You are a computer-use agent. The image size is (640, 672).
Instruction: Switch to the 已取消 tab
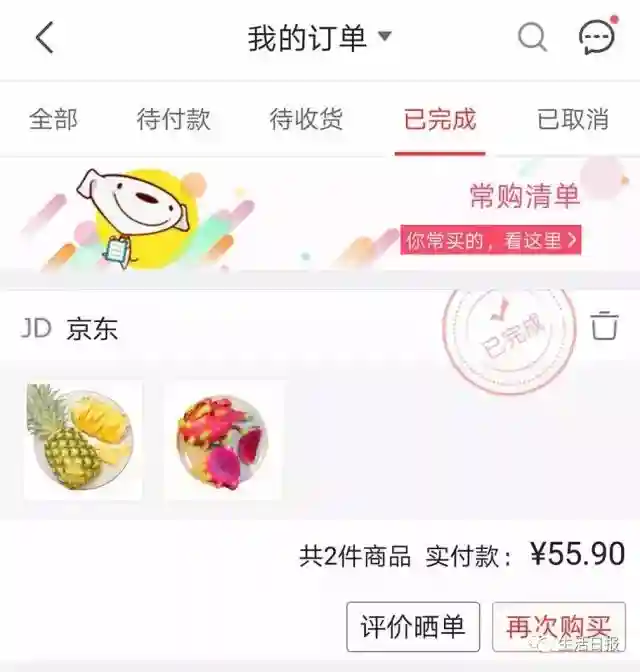(x=573, y=119)
